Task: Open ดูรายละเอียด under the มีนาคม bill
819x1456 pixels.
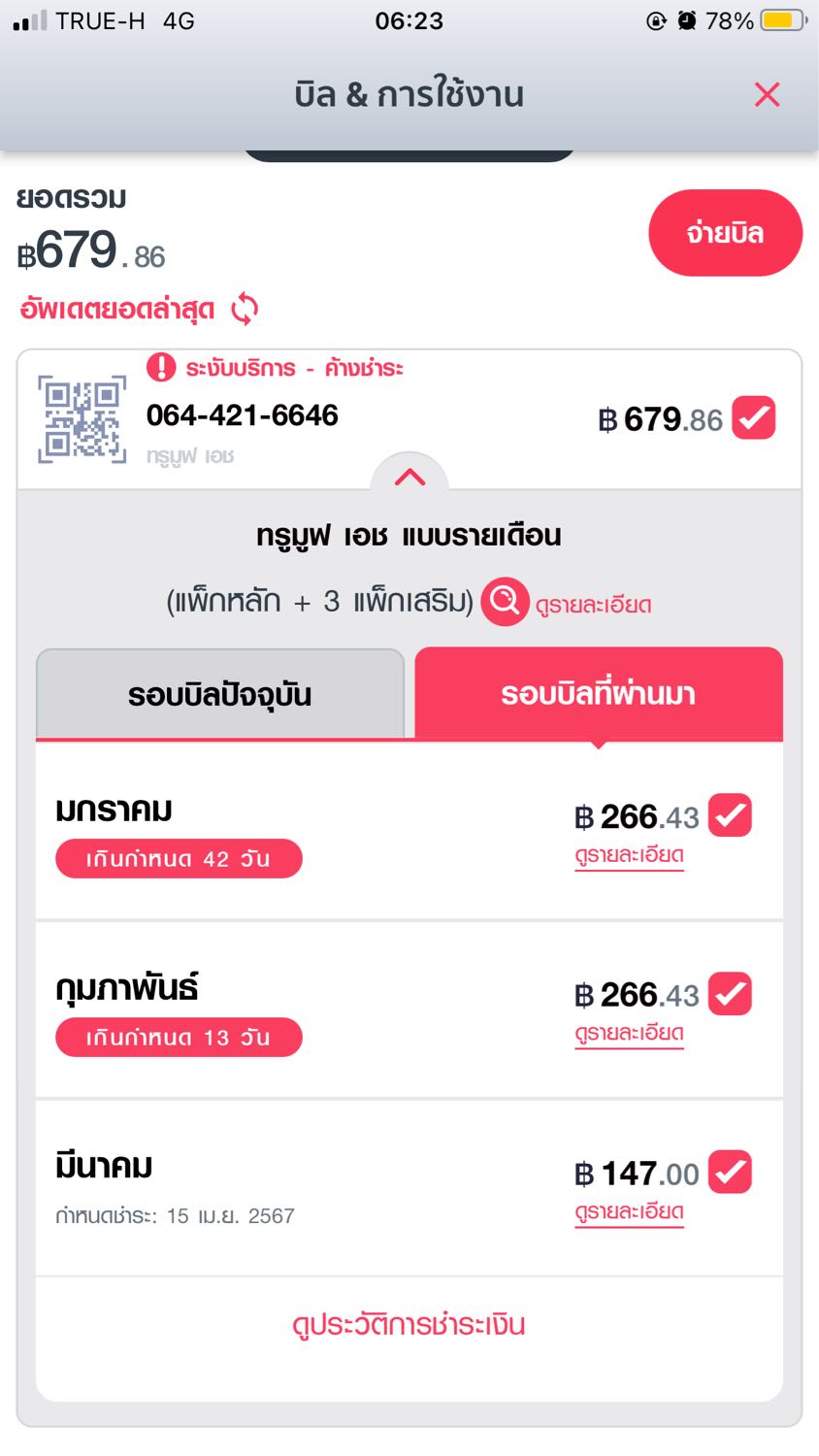Action: (629, 1212)
